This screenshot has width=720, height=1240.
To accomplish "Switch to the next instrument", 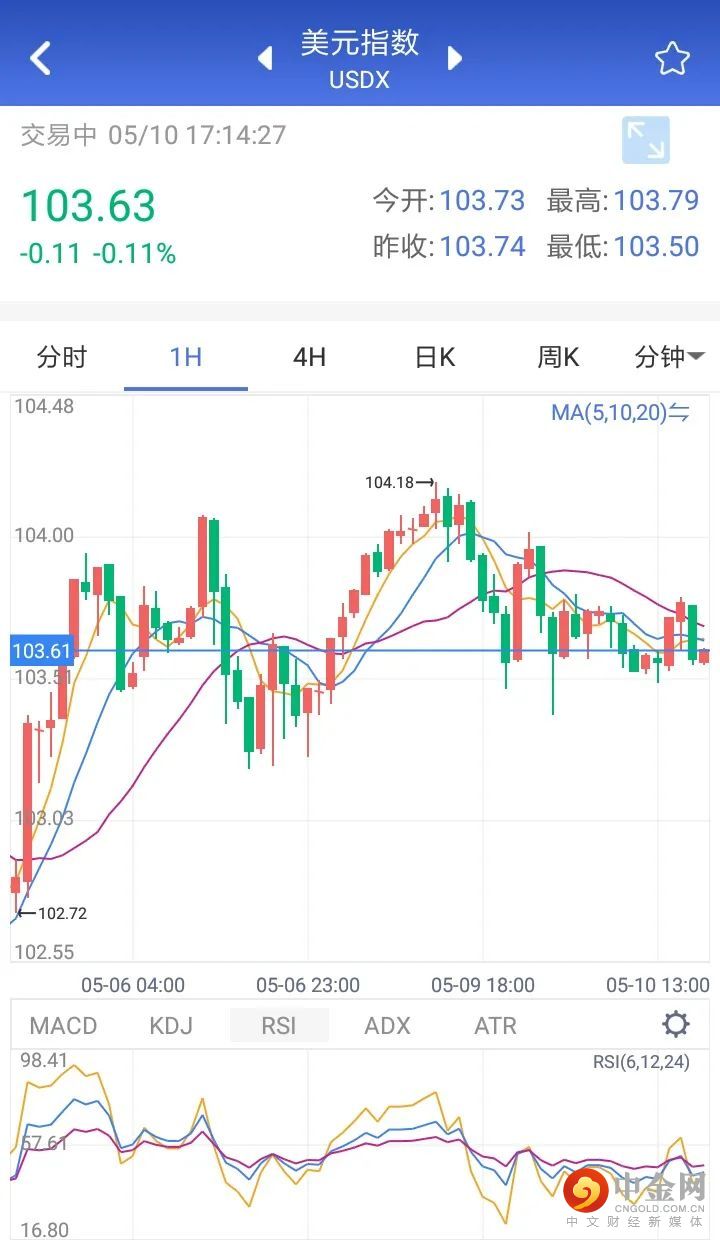I will pos(455,58).
